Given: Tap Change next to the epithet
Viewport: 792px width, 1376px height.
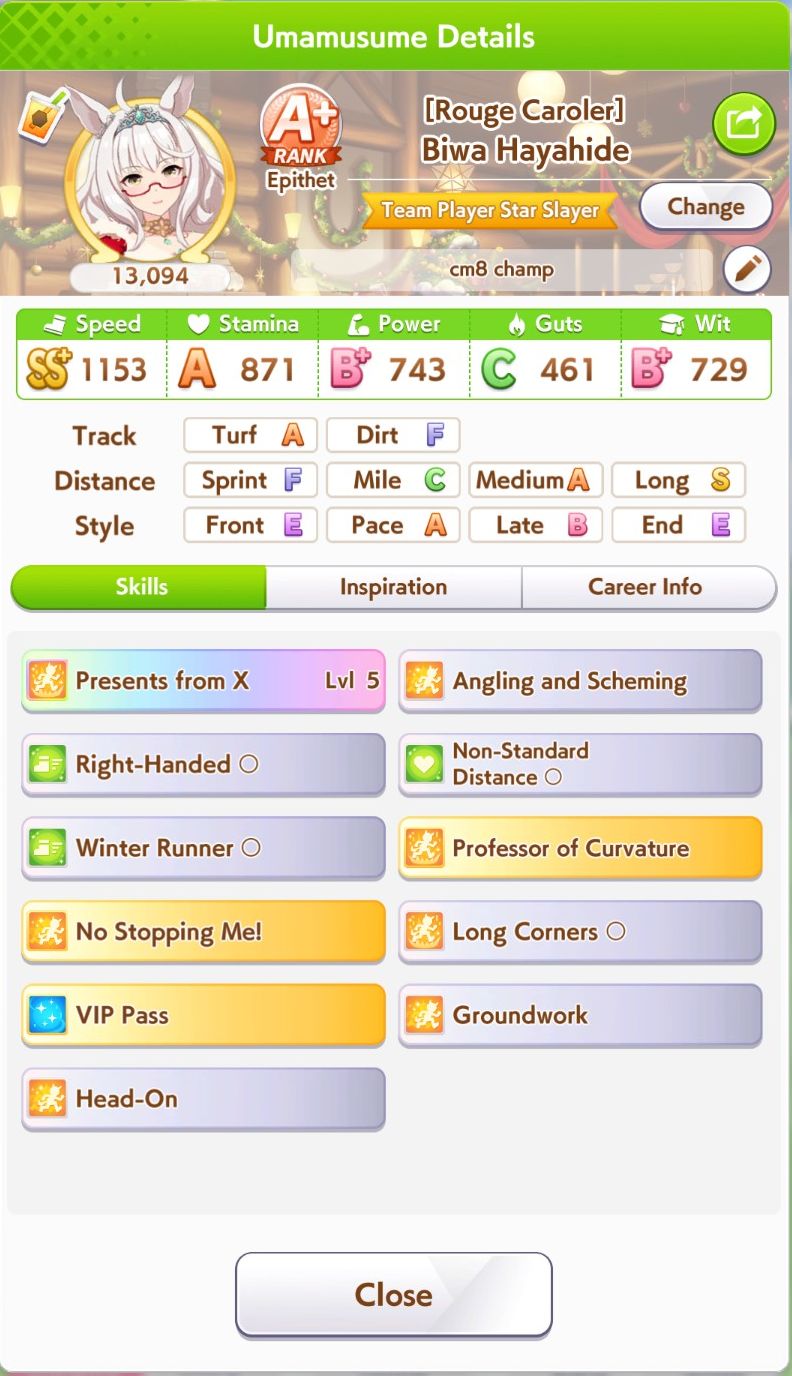Looking at the screenshot, I should pos(706,207).
